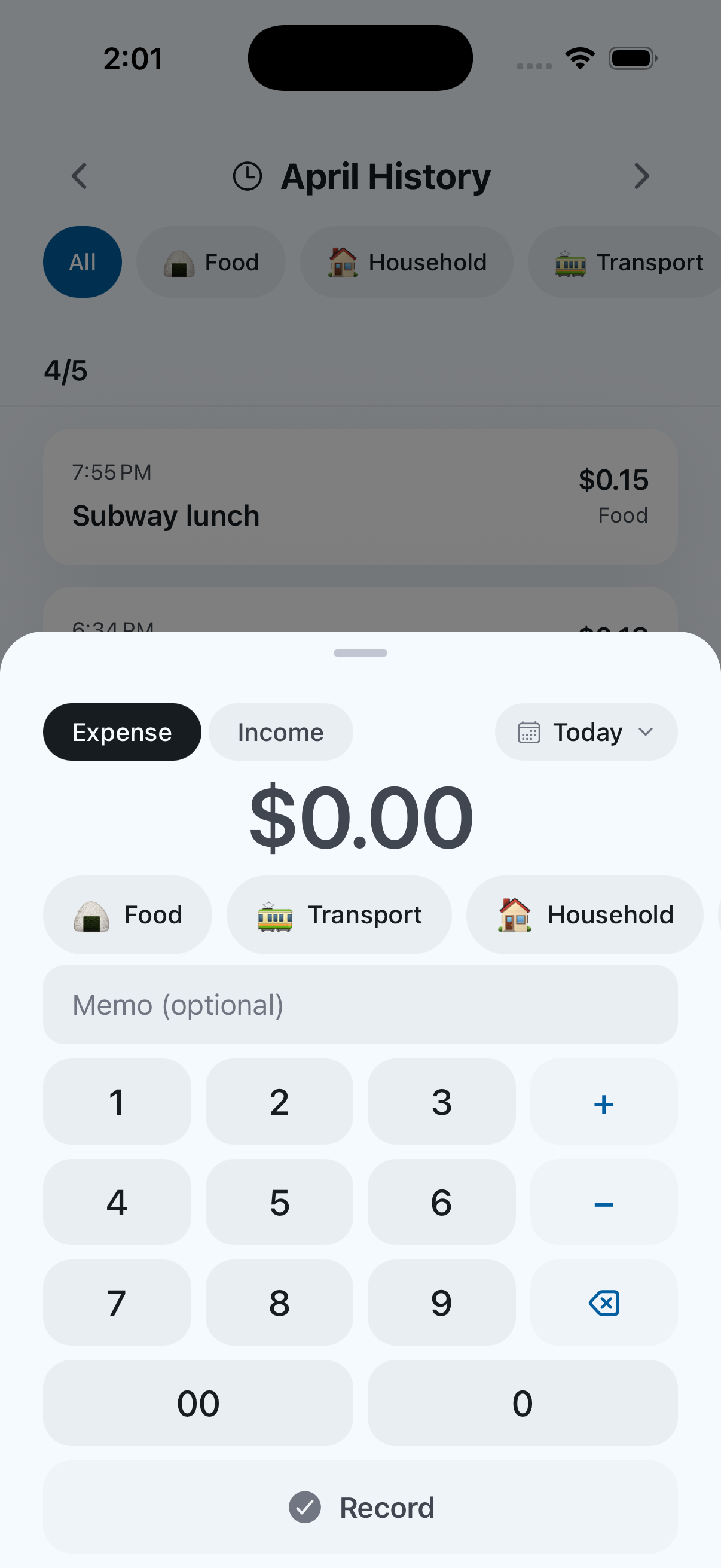The image size is (721, 1568).
Task: Tap the double zero 00 key
Action: click(x=198, y=1402)
